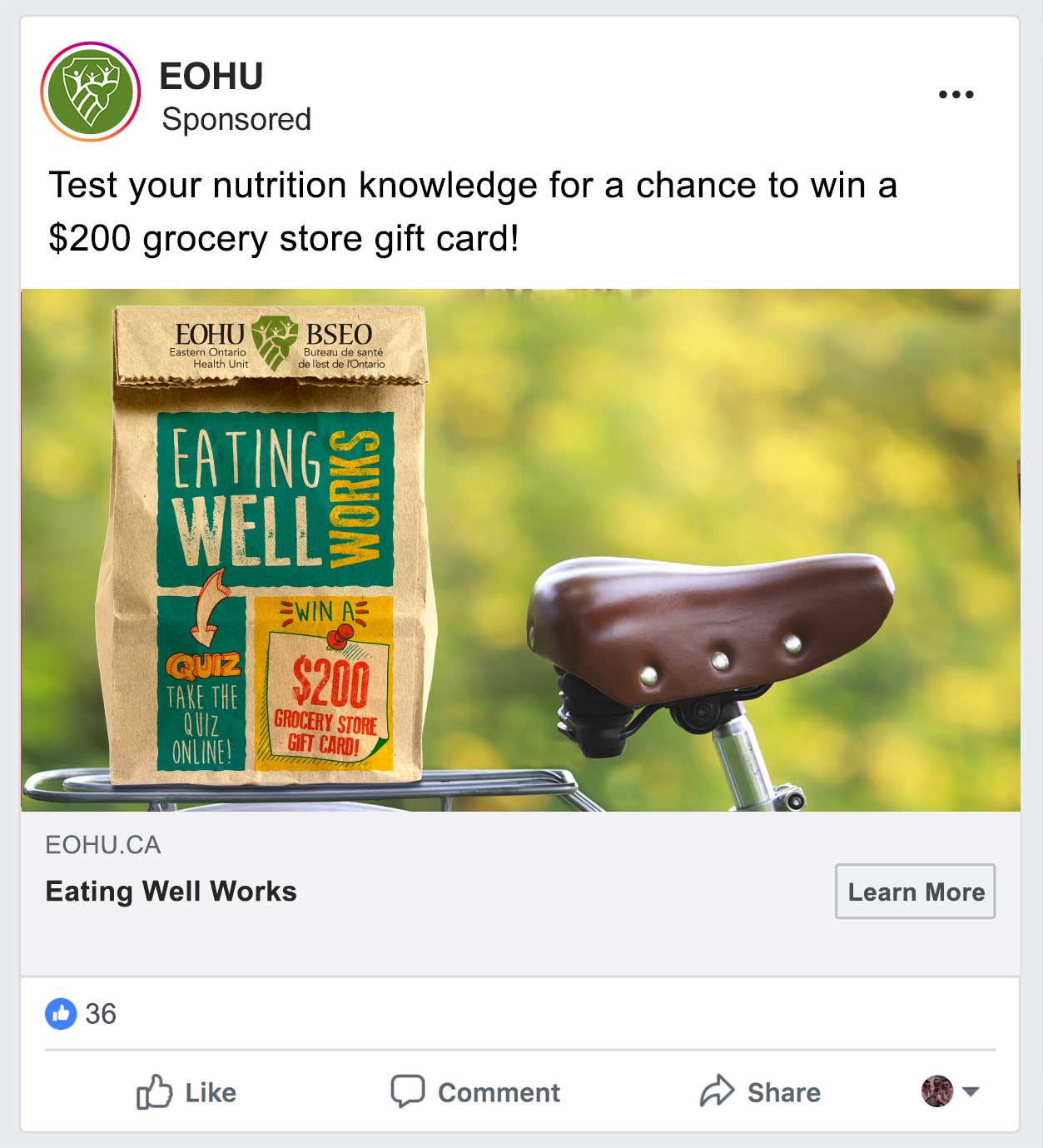This screenshot has height=1148, width=1043.
Task: Open the EOHU page name link
Action: tap(211, 77)
